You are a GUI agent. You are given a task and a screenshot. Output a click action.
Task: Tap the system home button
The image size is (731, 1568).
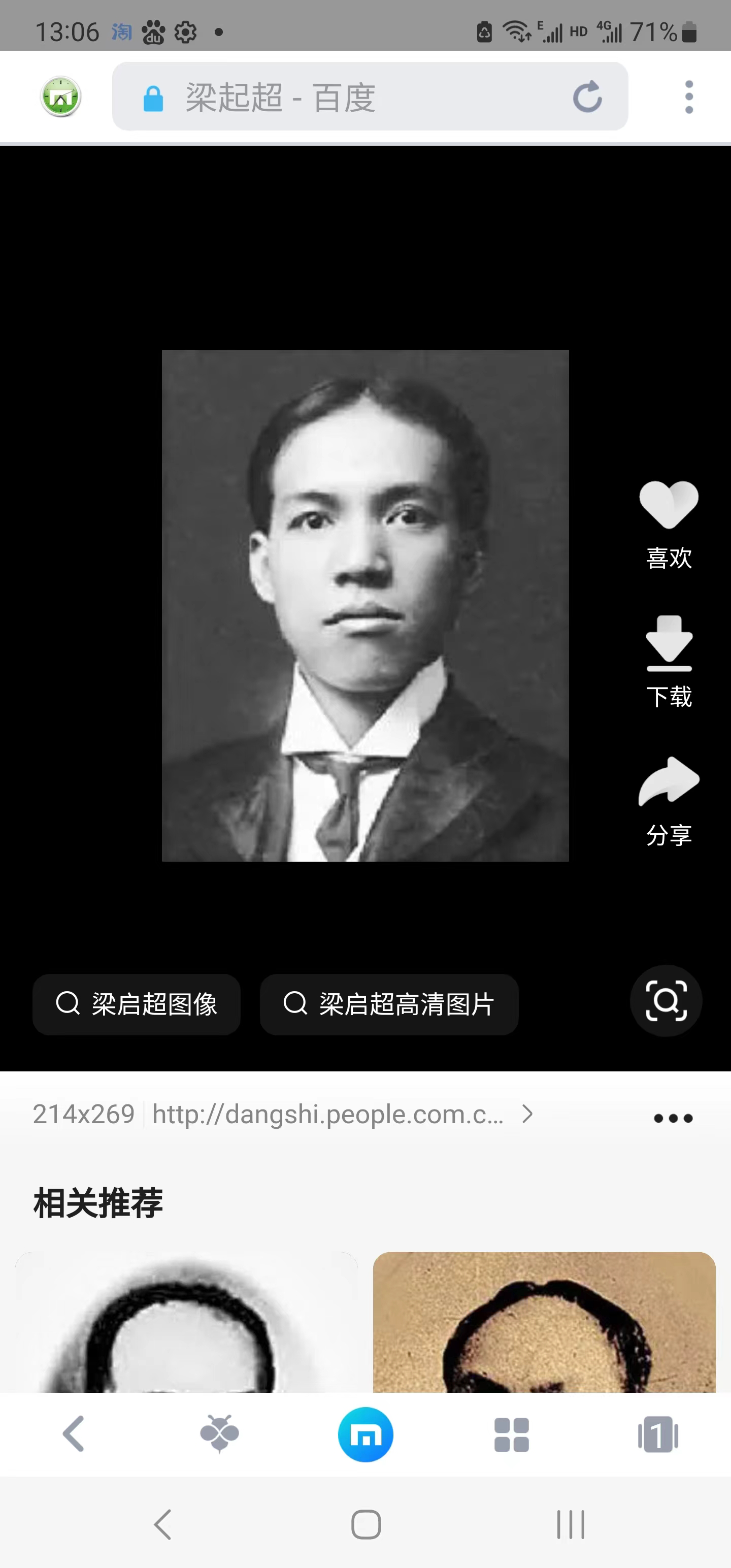[366, 1525]
